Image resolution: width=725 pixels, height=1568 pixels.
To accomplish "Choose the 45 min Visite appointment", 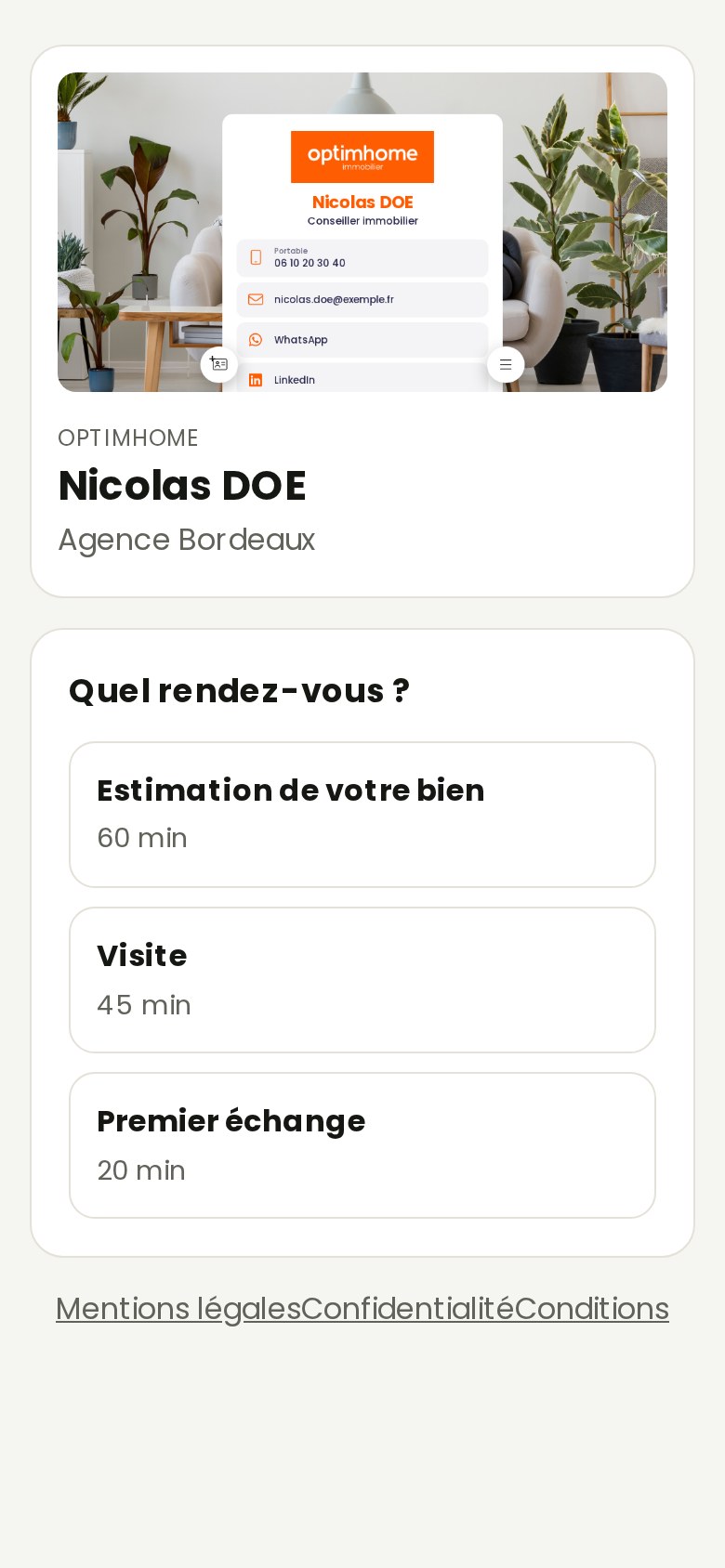I will [362, 980].
